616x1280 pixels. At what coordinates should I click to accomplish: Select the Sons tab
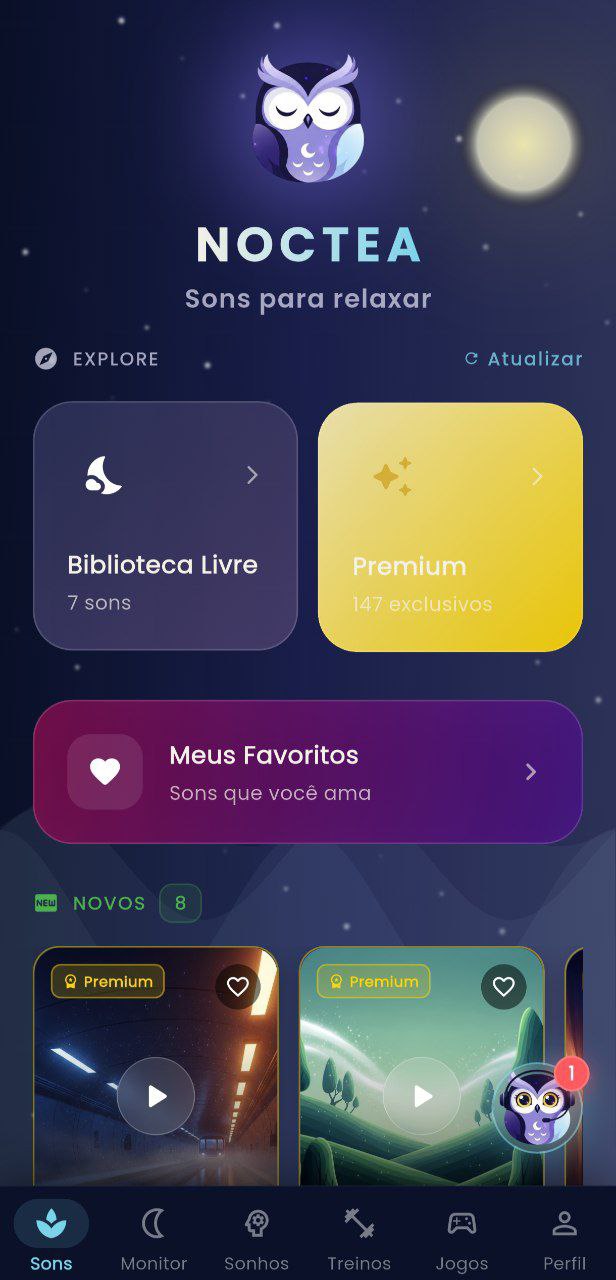tap(51, 1238)
